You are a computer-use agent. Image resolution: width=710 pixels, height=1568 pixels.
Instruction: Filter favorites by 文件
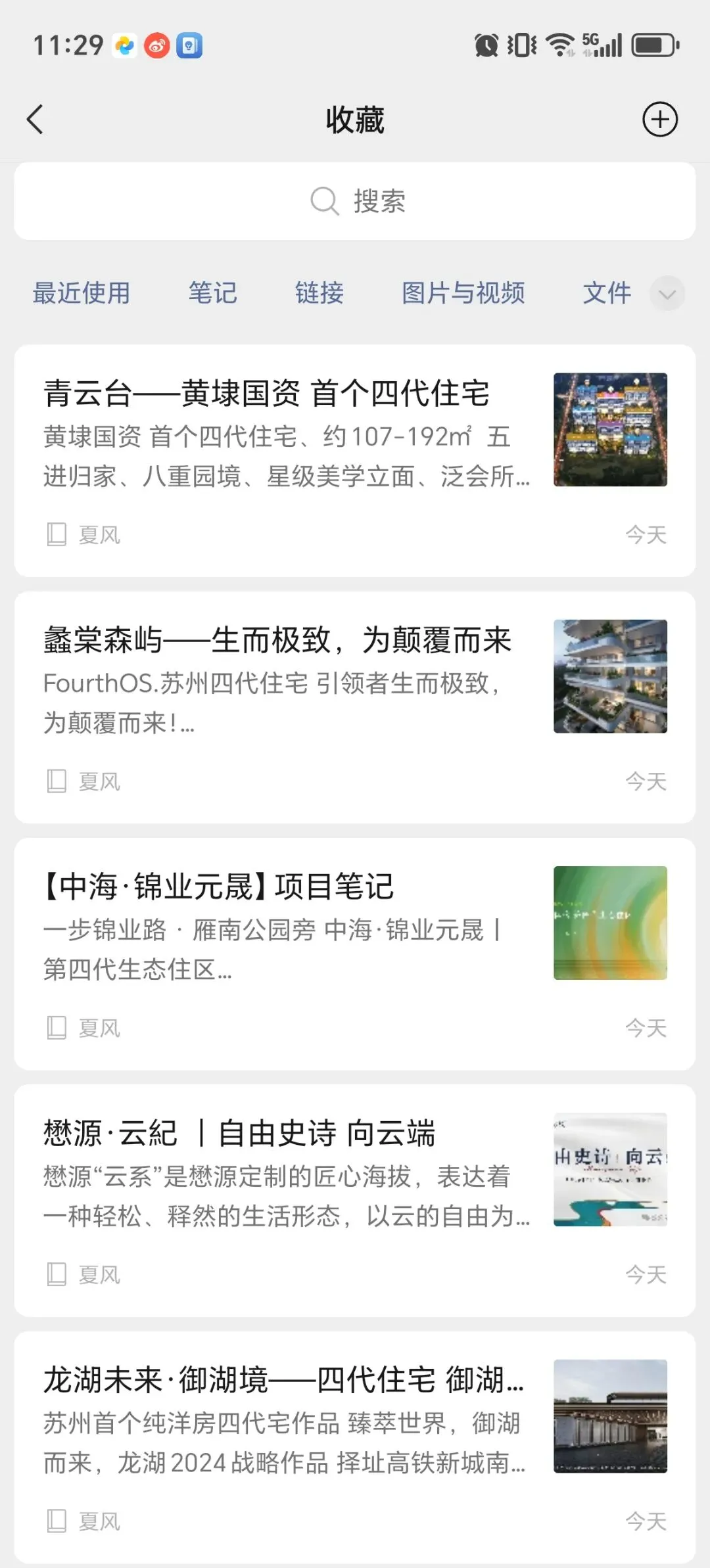(x=607, y=293)
